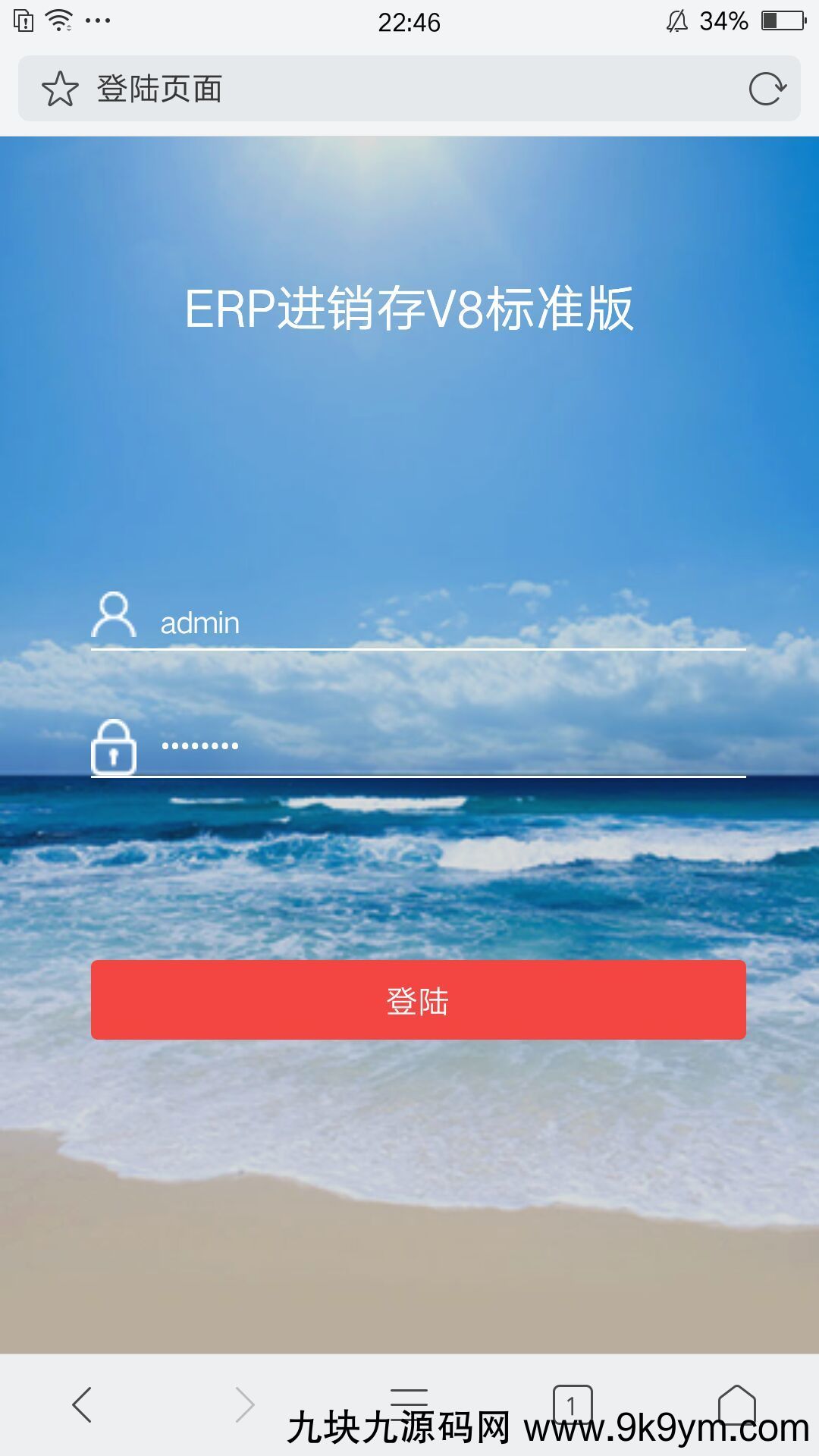Go forward in the browser
The image size is (819, 1456).
pyautogui.click(x=245, y=1404)
